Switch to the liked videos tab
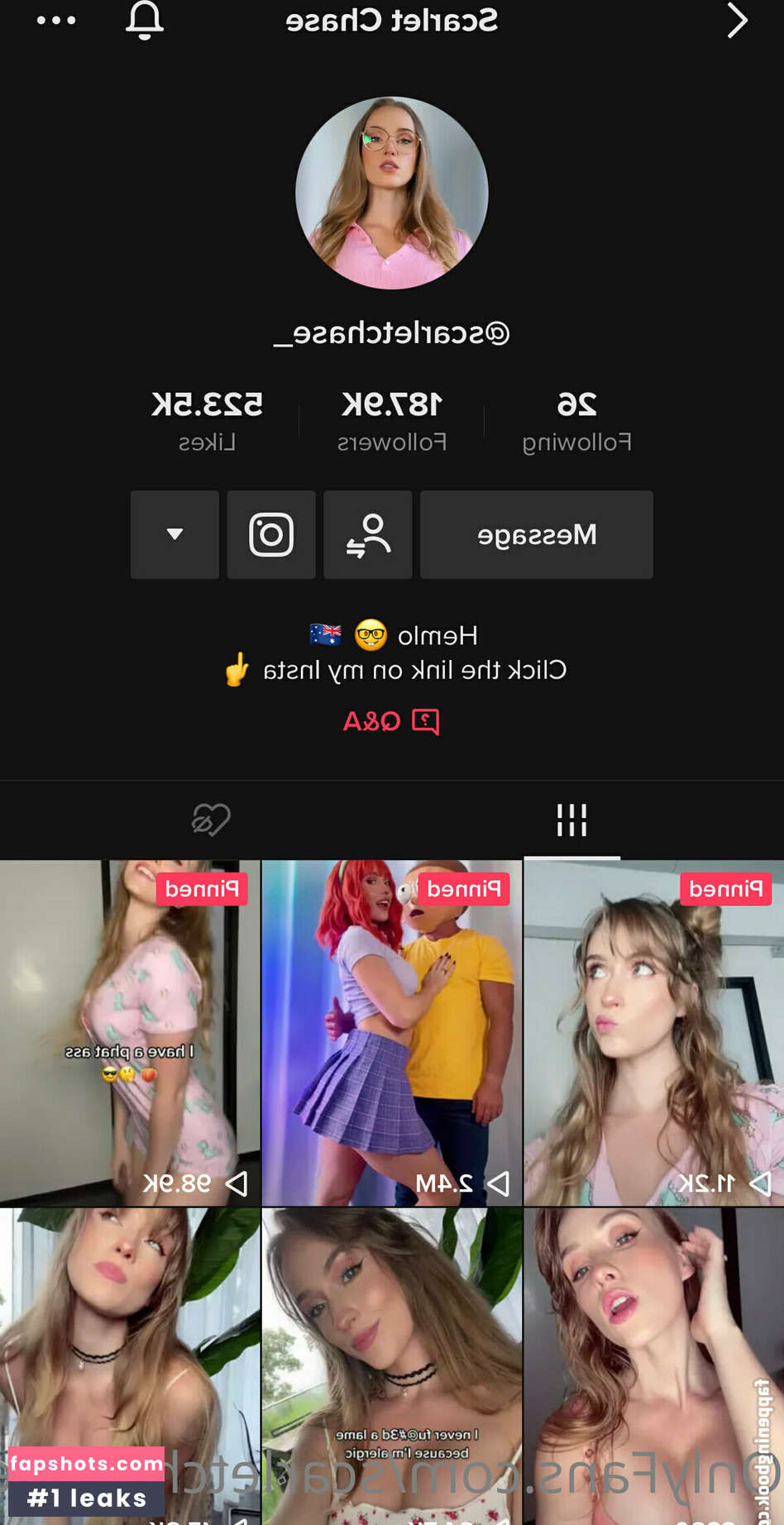This screenshot has height=1525, width=784. point(211,820)
